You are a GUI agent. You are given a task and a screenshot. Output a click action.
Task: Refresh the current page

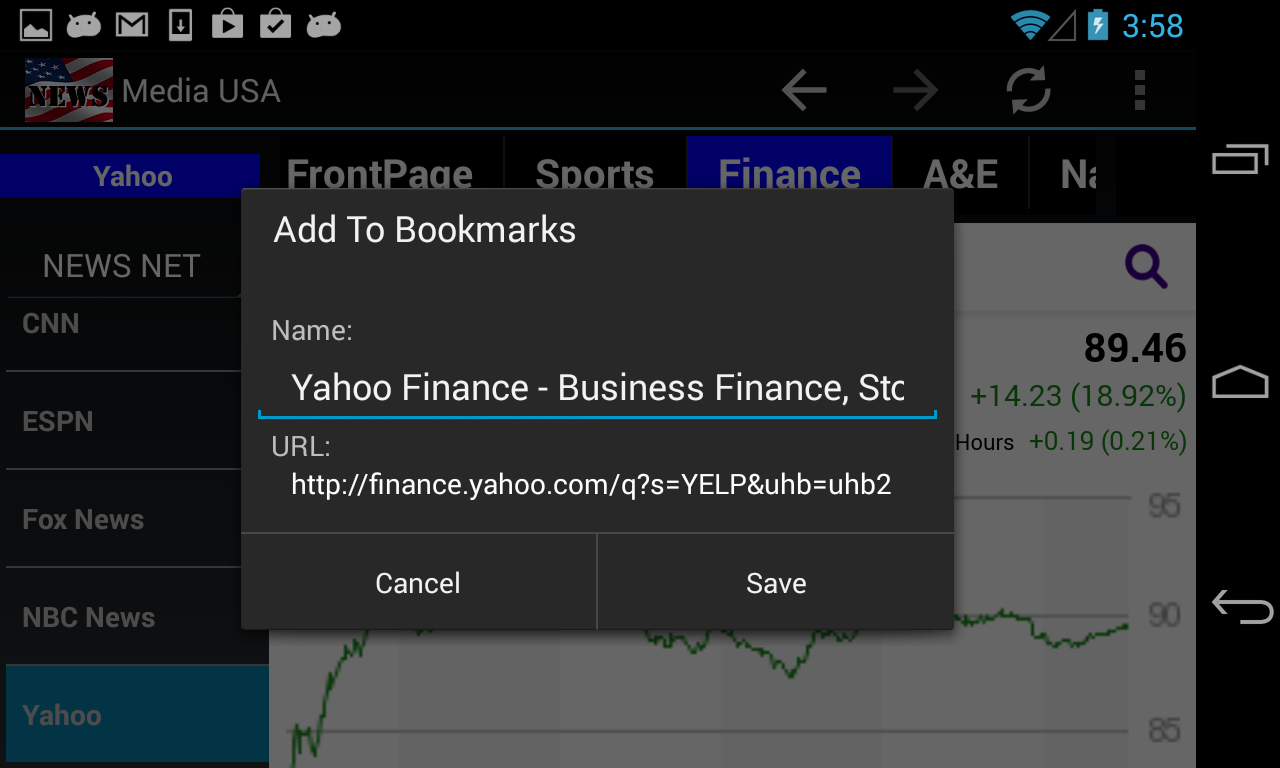[1028, 91]
